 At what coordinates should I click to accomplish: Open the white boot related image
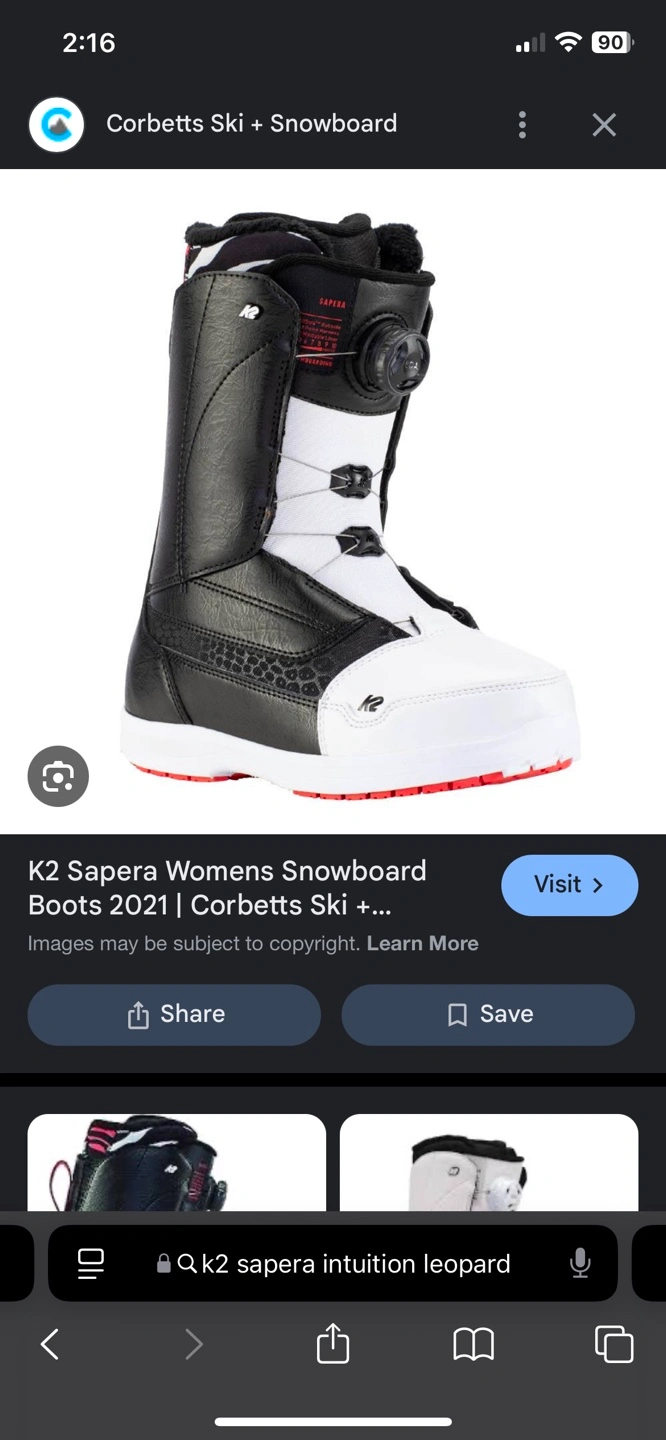tap(489, 1163)
